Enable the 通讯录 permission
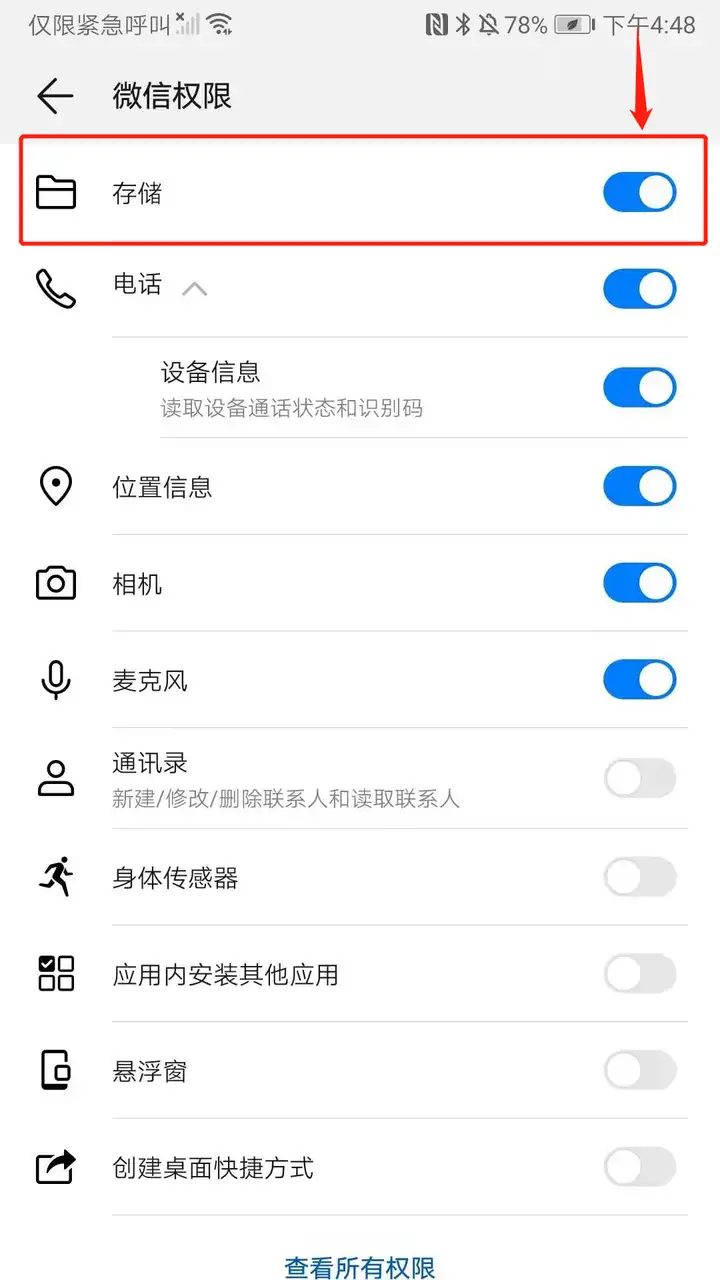This screenshot has width=720, height=1280. click(x=640, y=778)
